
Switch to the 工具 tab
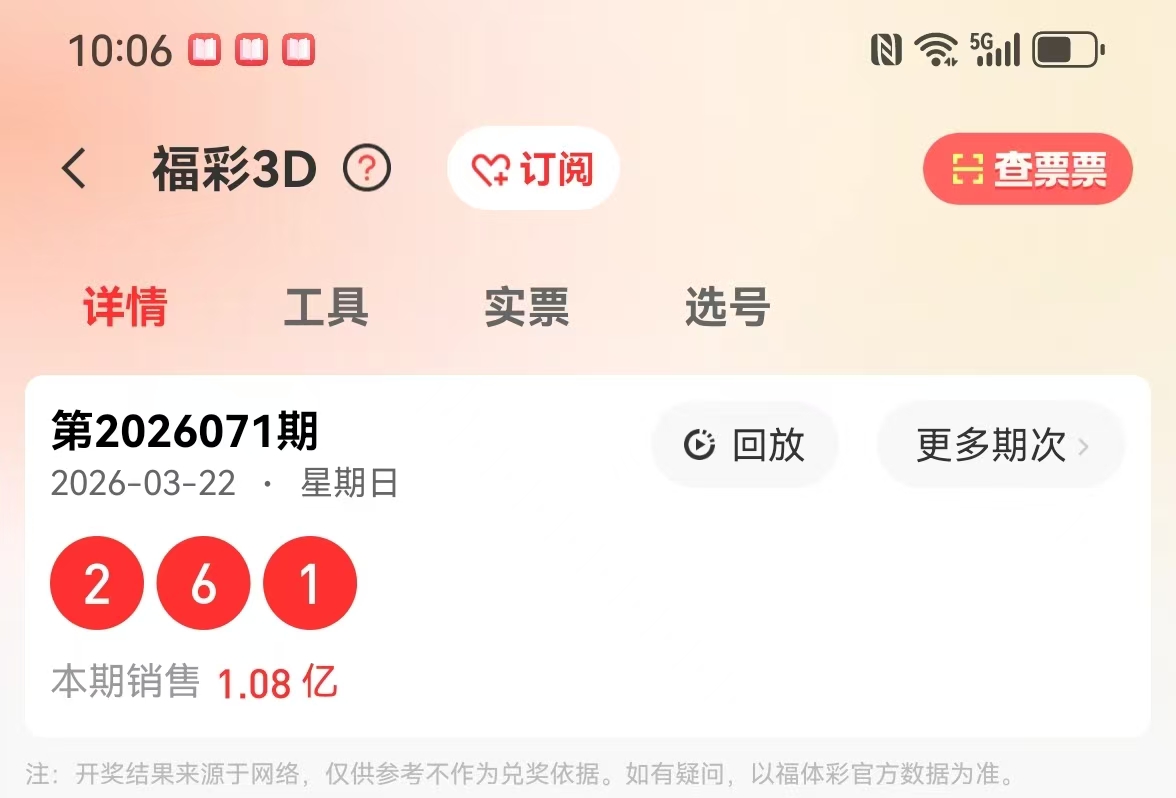click(x=326, y=307)
